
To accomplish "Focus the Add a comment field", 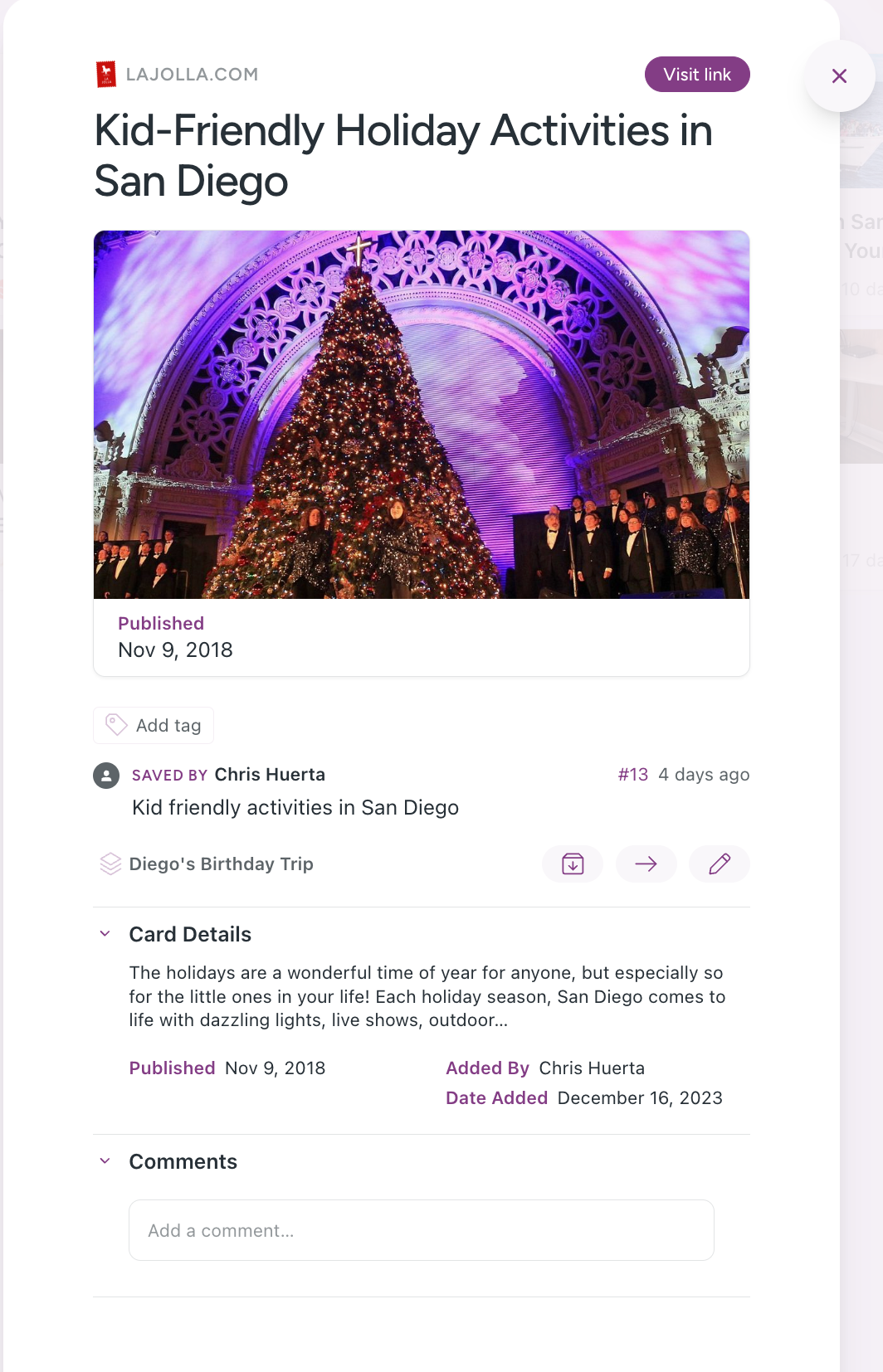I will 422,1230.
